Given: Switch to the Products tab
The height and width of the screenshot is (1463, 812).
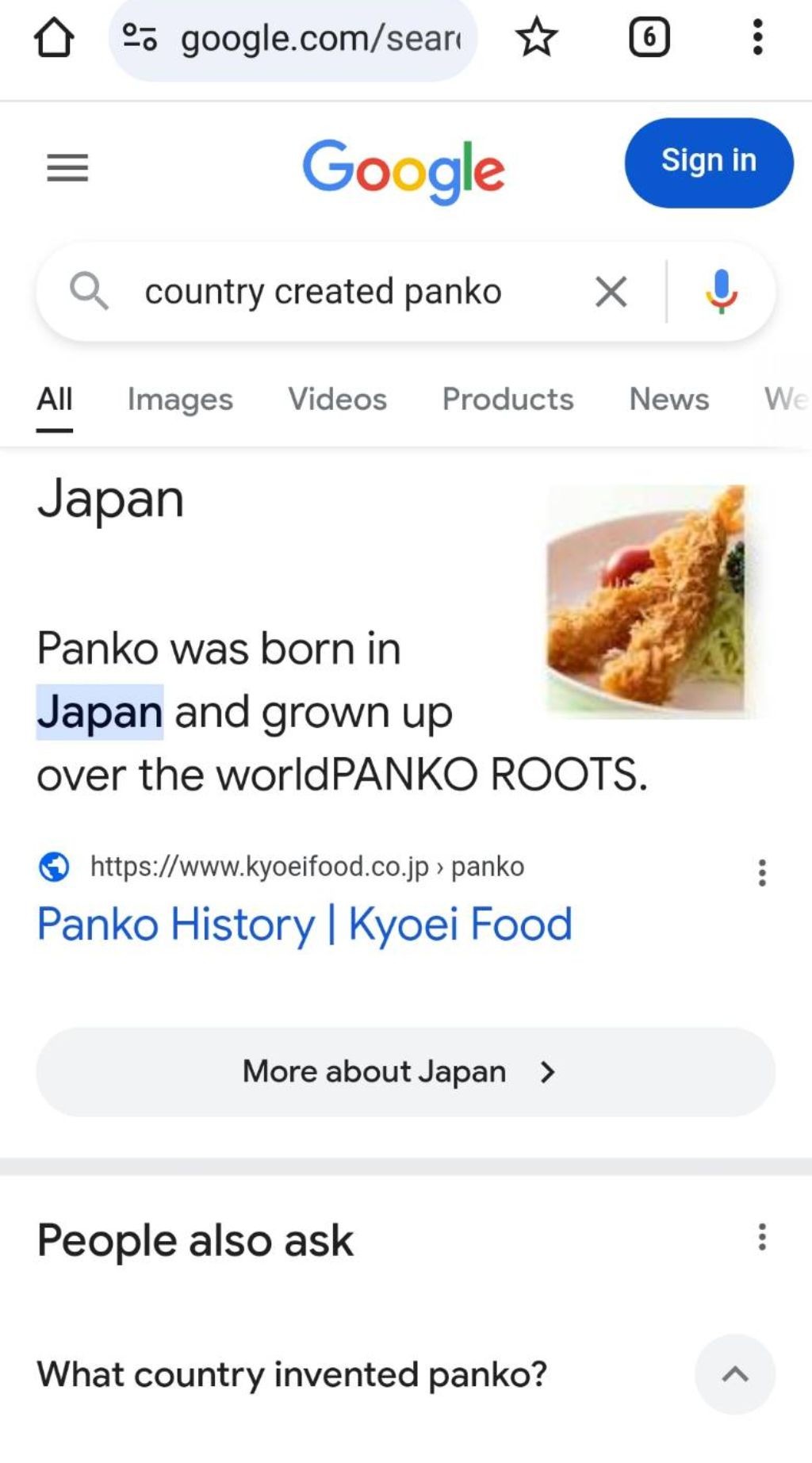Looking at the screenshot, I should click(x=507, y=400).
